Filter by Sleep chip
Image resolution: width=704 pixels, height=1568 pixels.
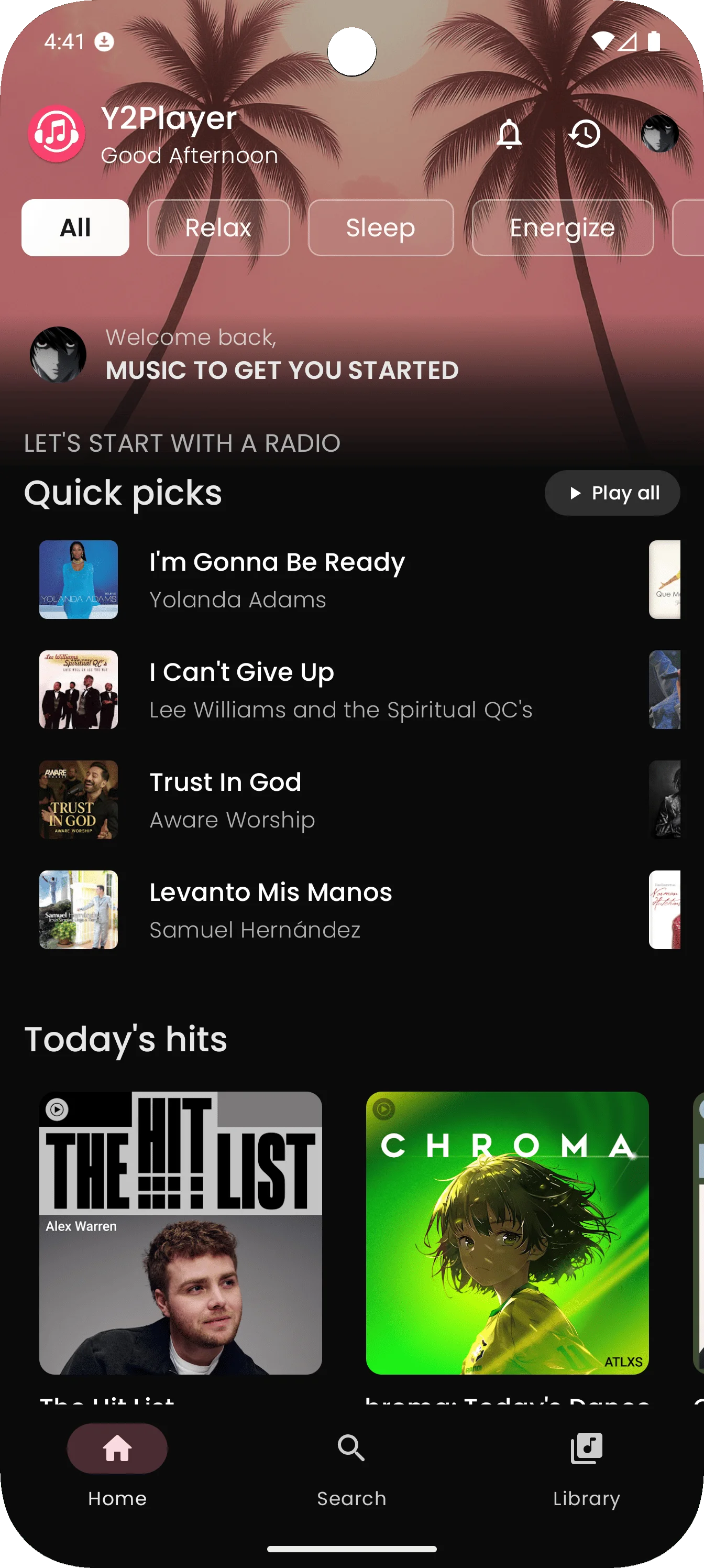click(x=381, y=227)
